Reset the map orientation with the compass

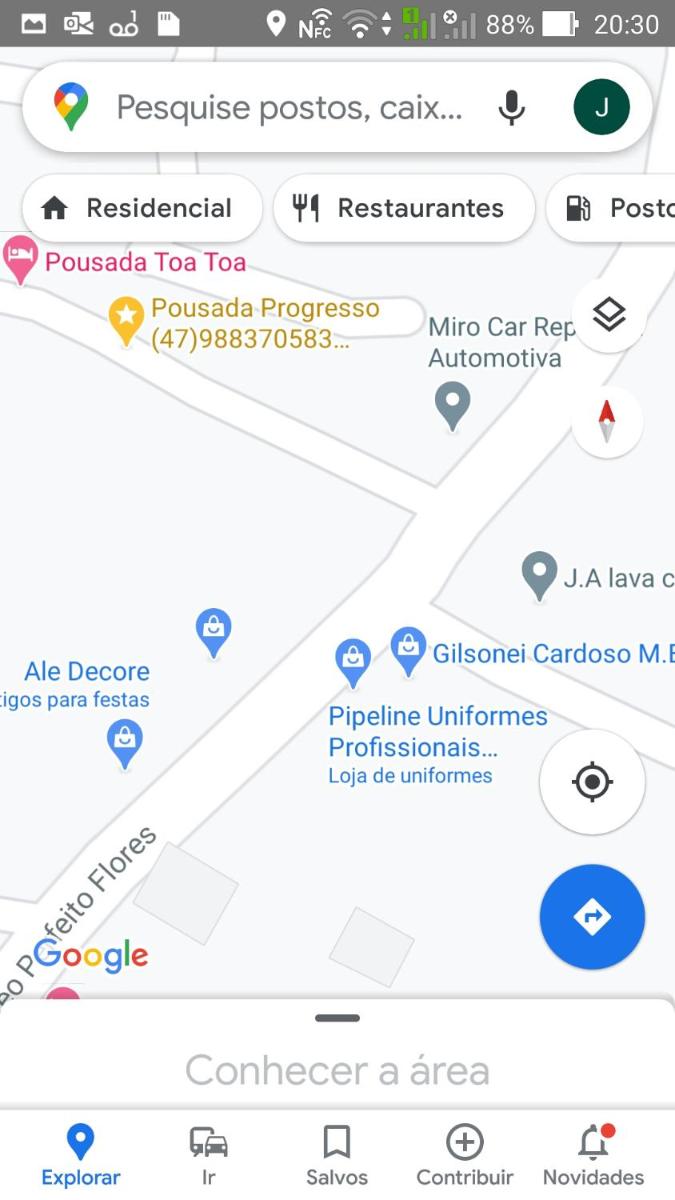coord(606,421)
